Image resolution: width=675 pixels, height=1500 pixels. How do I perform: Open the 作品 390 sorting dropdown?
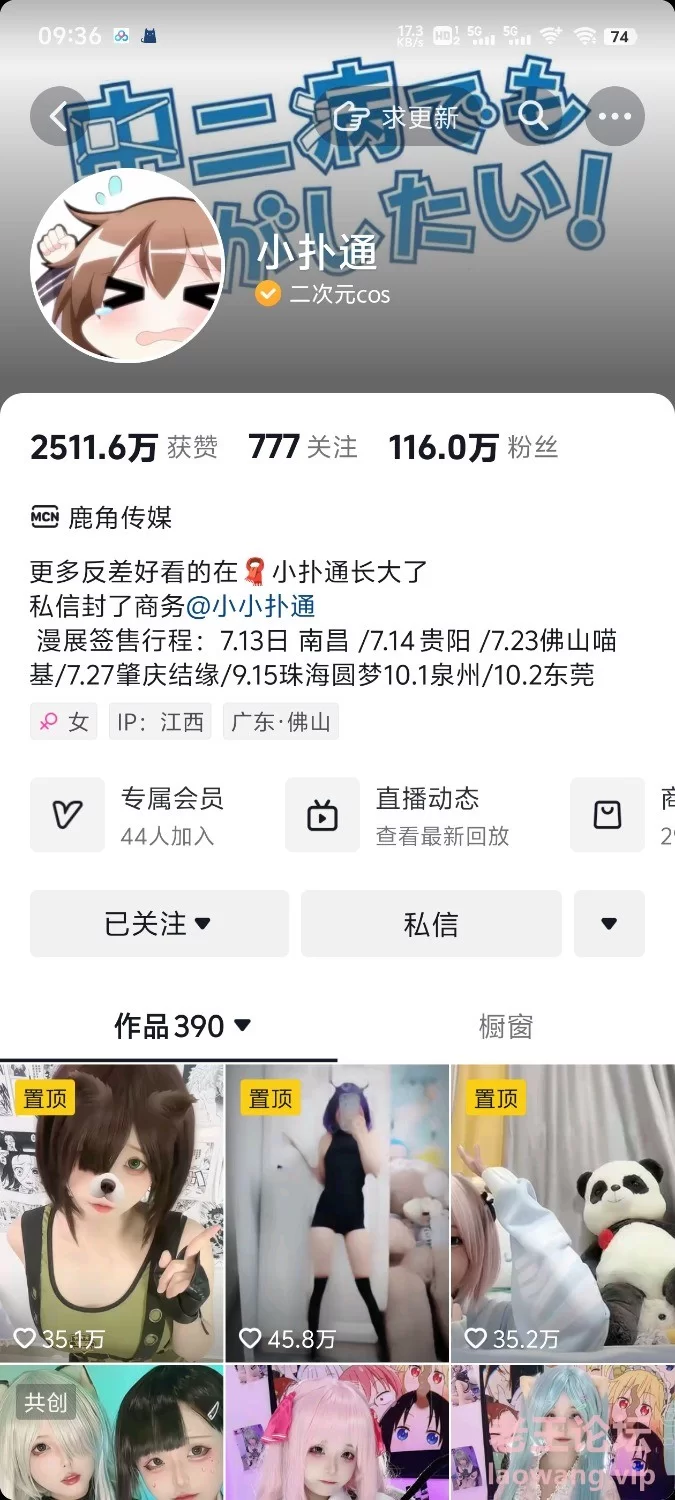point(183,1026)
